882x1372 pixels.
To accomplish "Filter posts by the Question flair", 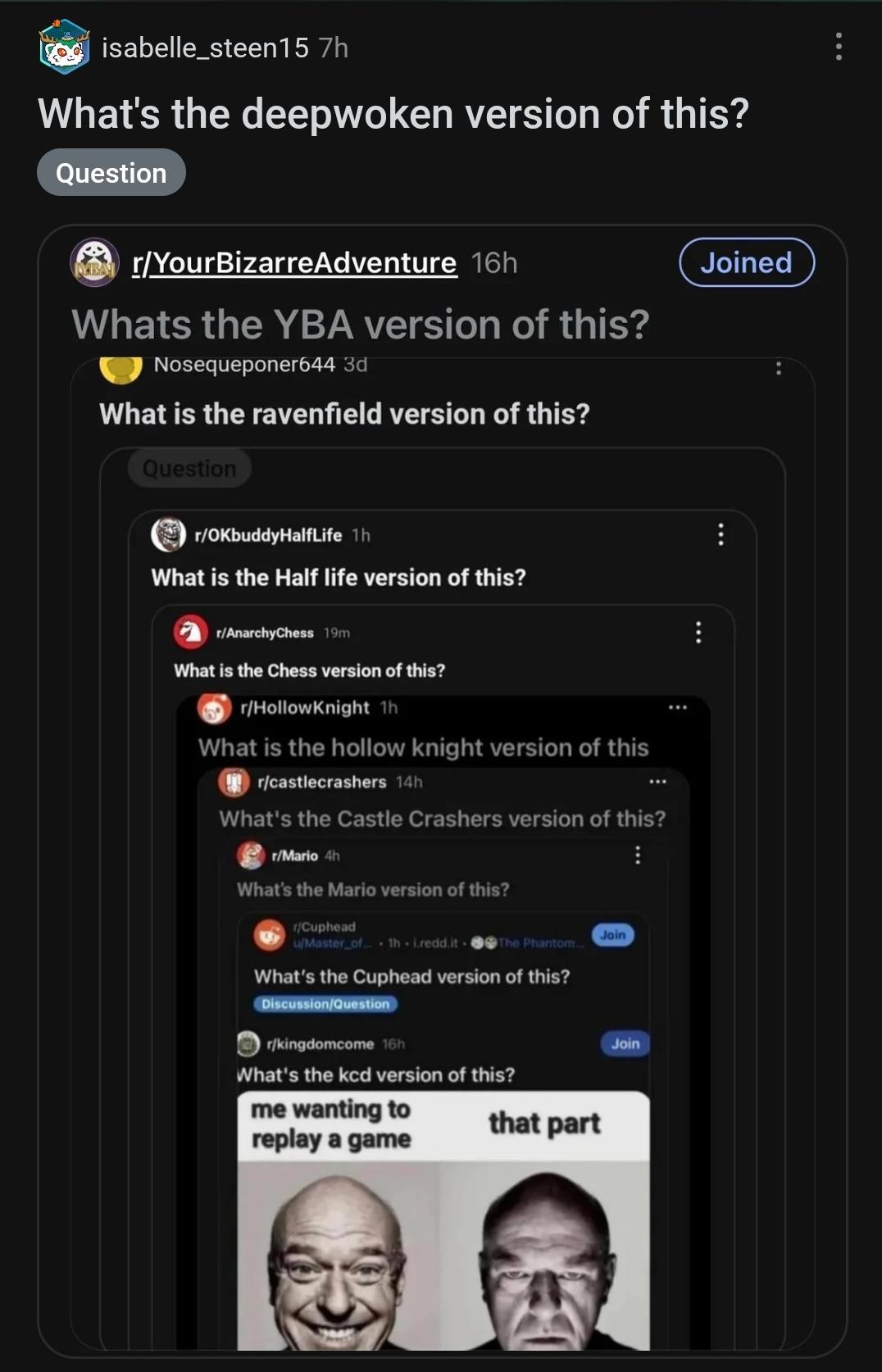I will click(x=111, y=173).
